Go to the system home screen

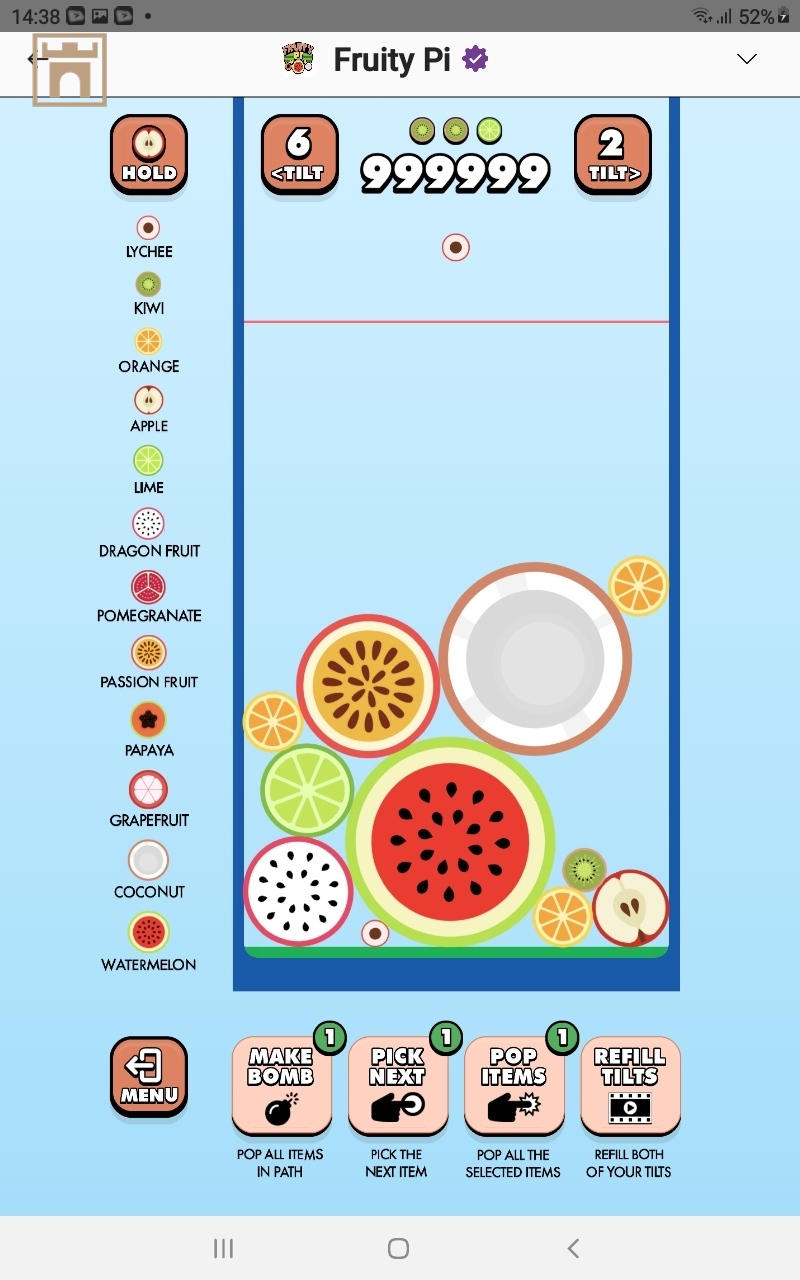(398, 1248)
